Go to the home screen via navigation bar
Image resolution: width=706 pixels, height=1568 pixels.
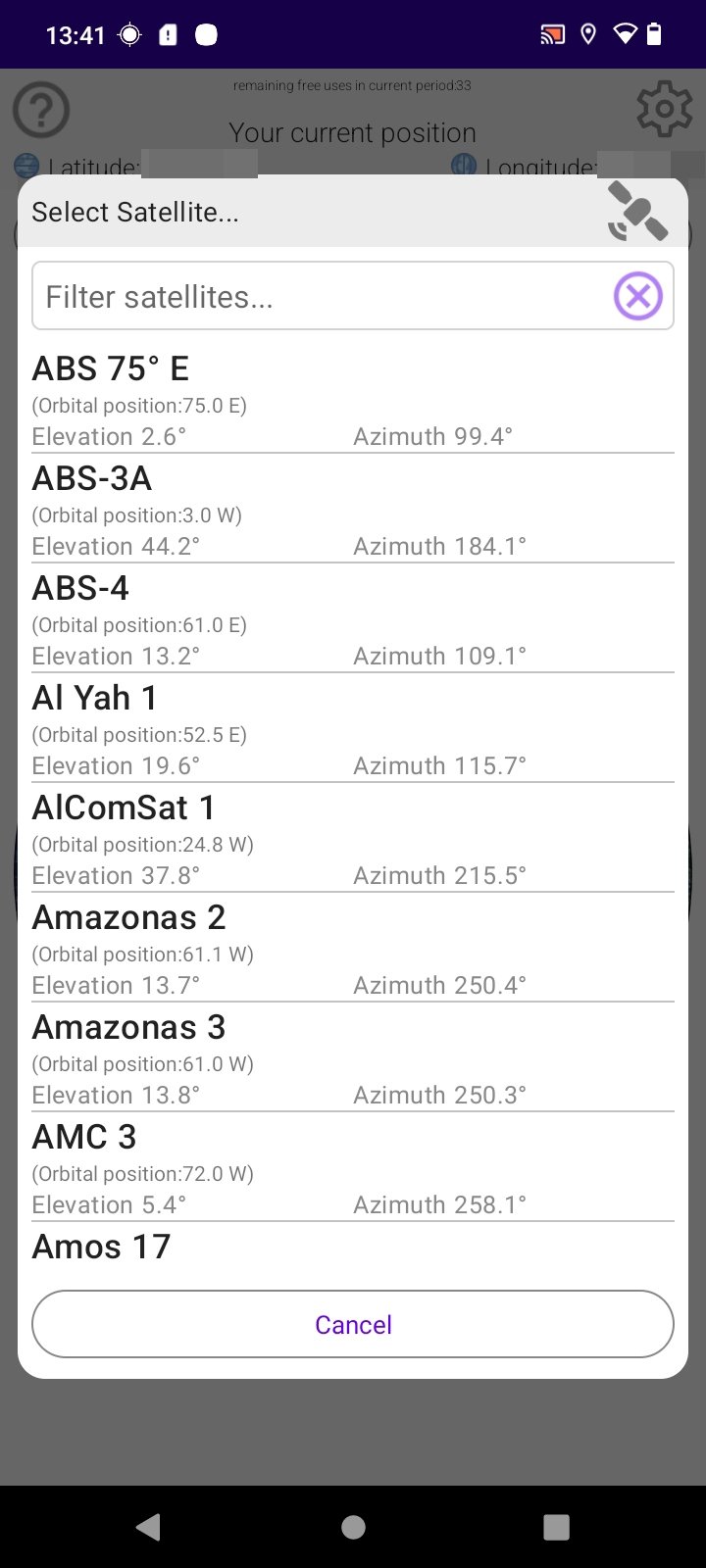pyautogui.click(x=353, y=1527)
